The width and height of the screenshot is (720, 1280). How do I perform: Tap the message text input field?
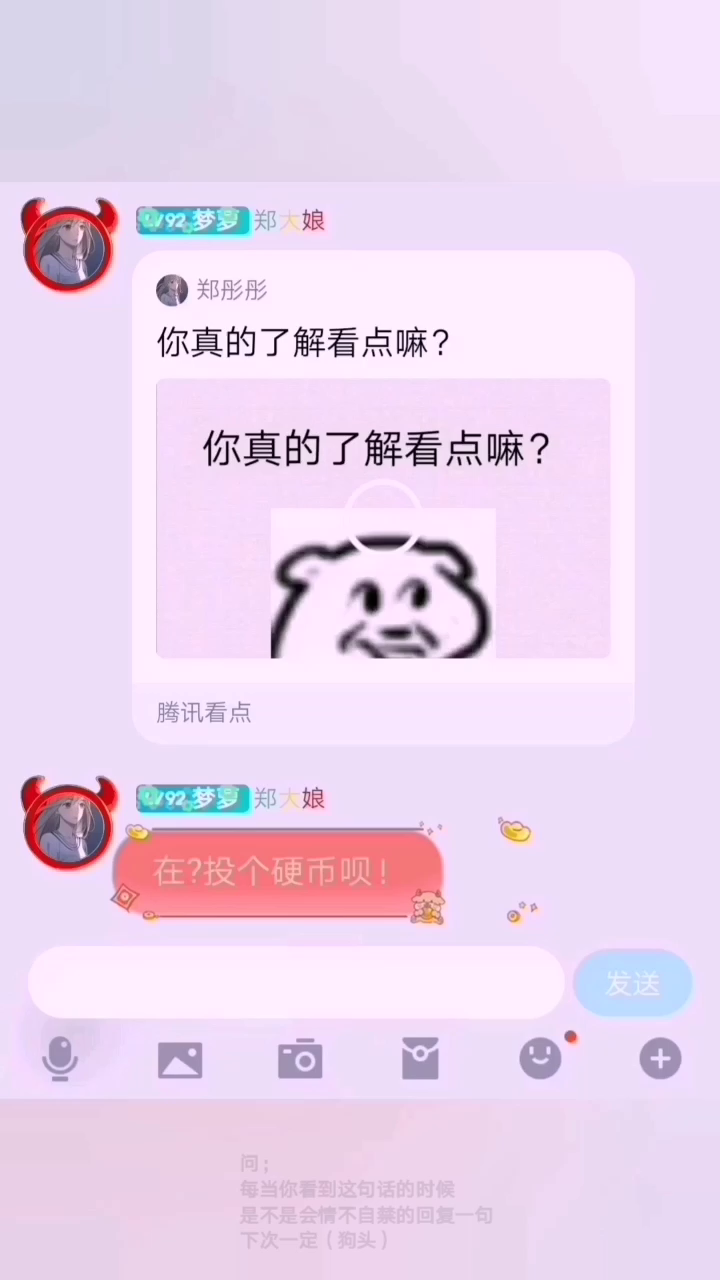point(296,982)
